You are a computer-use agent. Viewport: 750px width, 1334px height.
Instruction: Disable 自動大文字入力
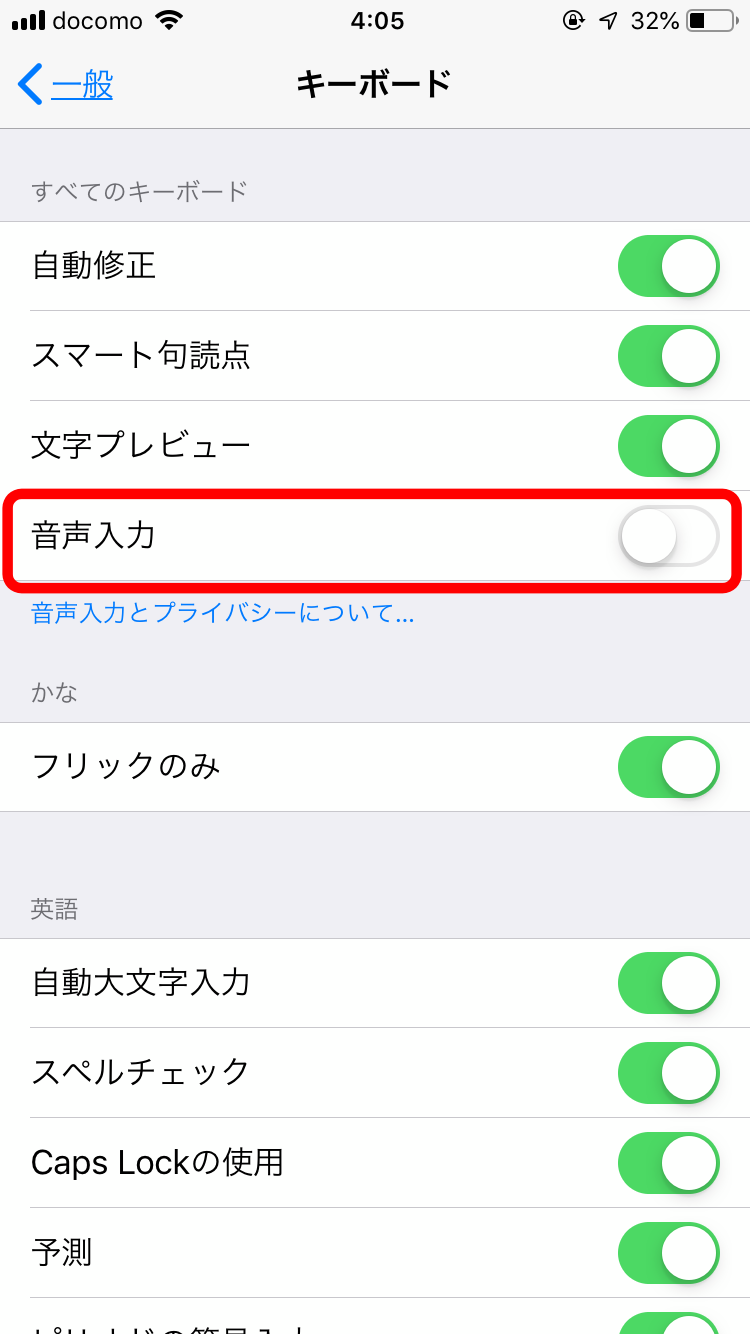point(669,983)
